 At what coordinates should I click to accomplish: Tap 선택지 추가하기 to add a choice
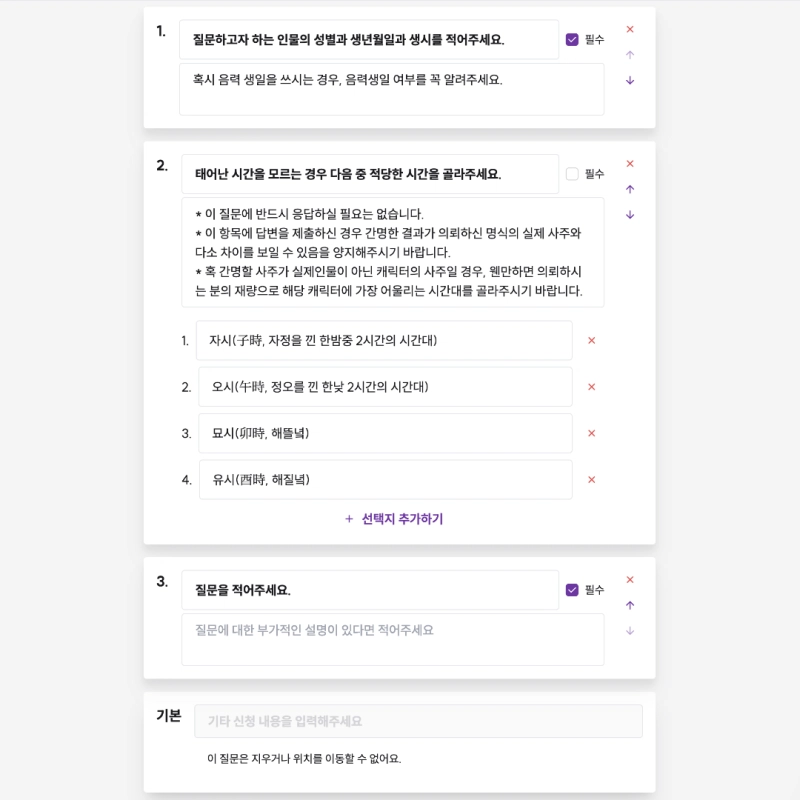click(394, 519)
